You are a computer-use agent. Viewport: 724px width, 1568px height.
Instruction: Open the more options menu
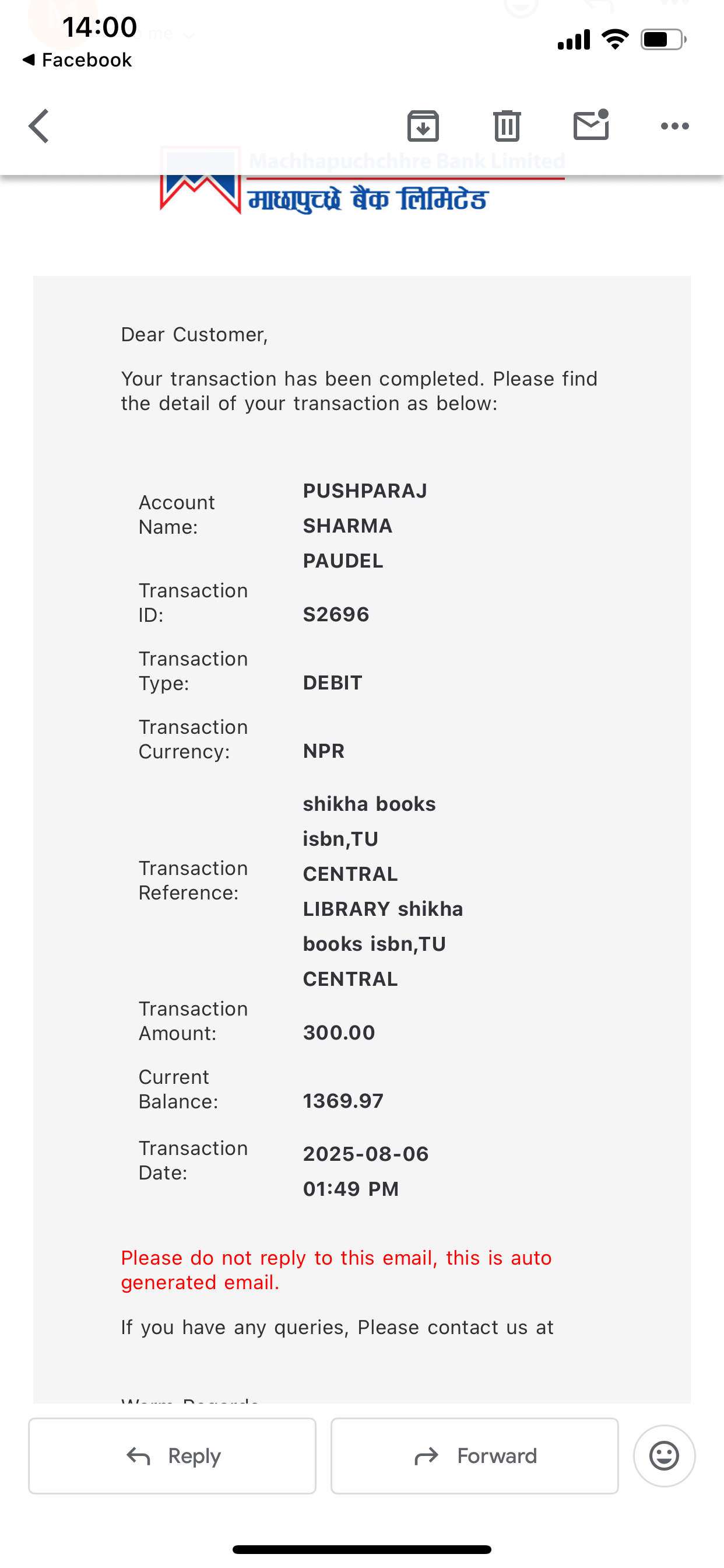(x=674, y=126)
